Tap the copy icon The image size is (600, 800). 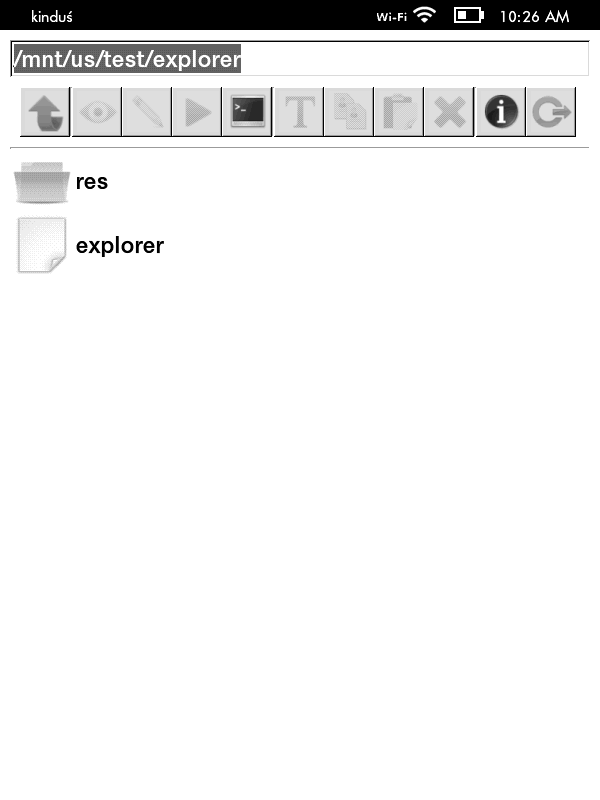click(348, 112)
